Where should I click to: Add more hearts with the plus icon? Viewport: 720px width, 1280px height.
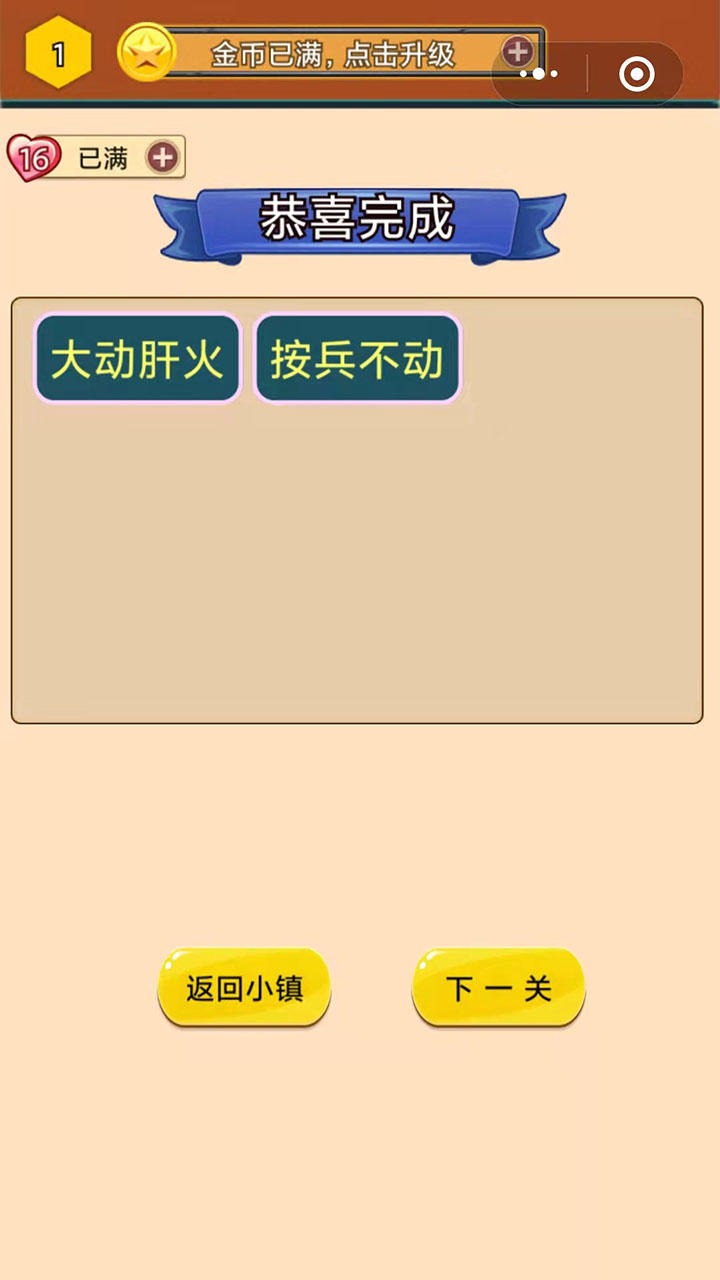tap(162, 157)
